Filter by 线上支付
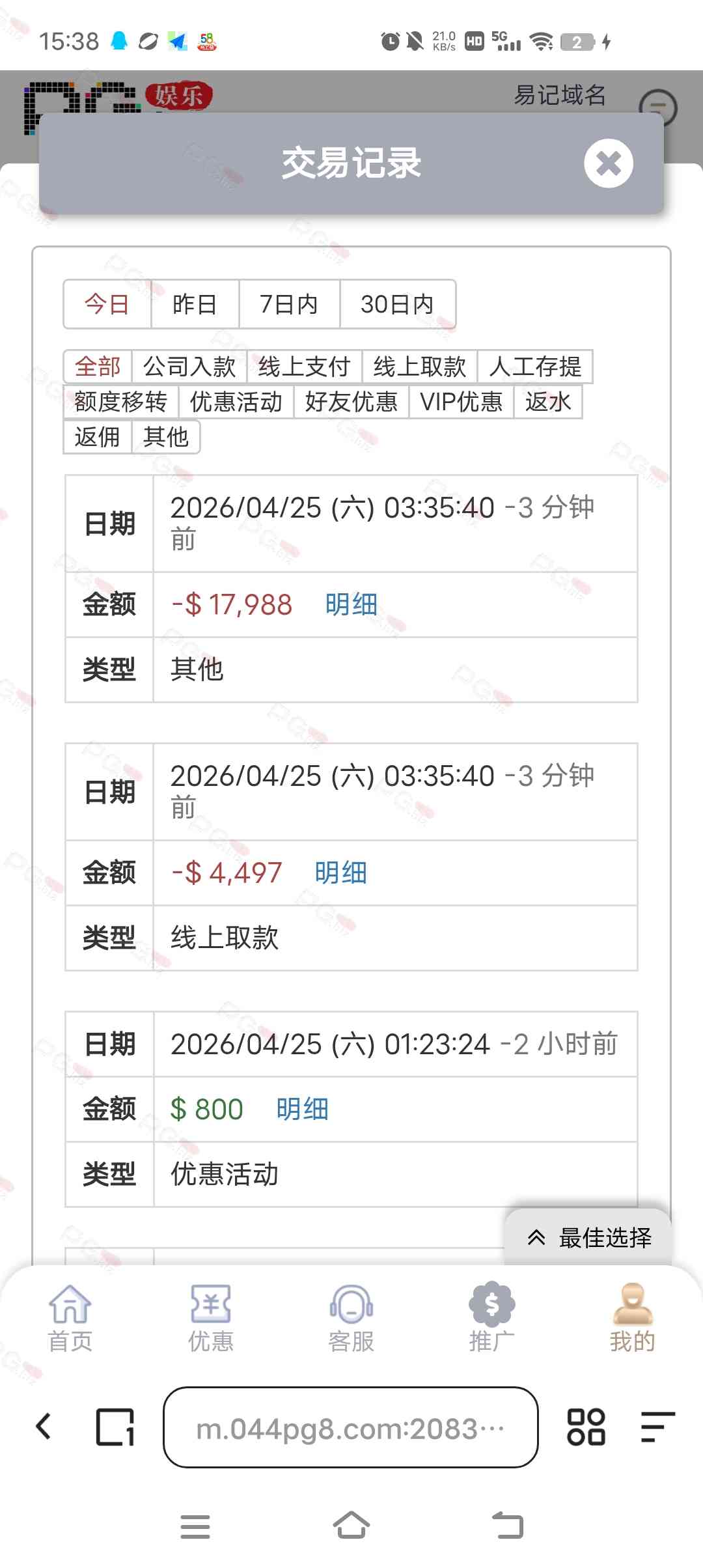 (x=304, y=367)
